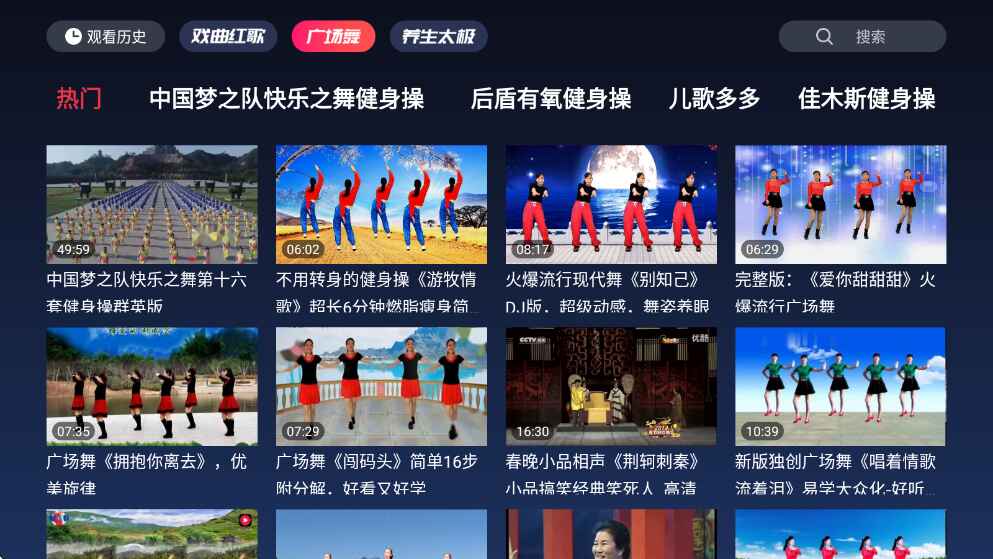Open the 佳木斯健身操 tab
The image size is (993, 559).
pos(866,99)
